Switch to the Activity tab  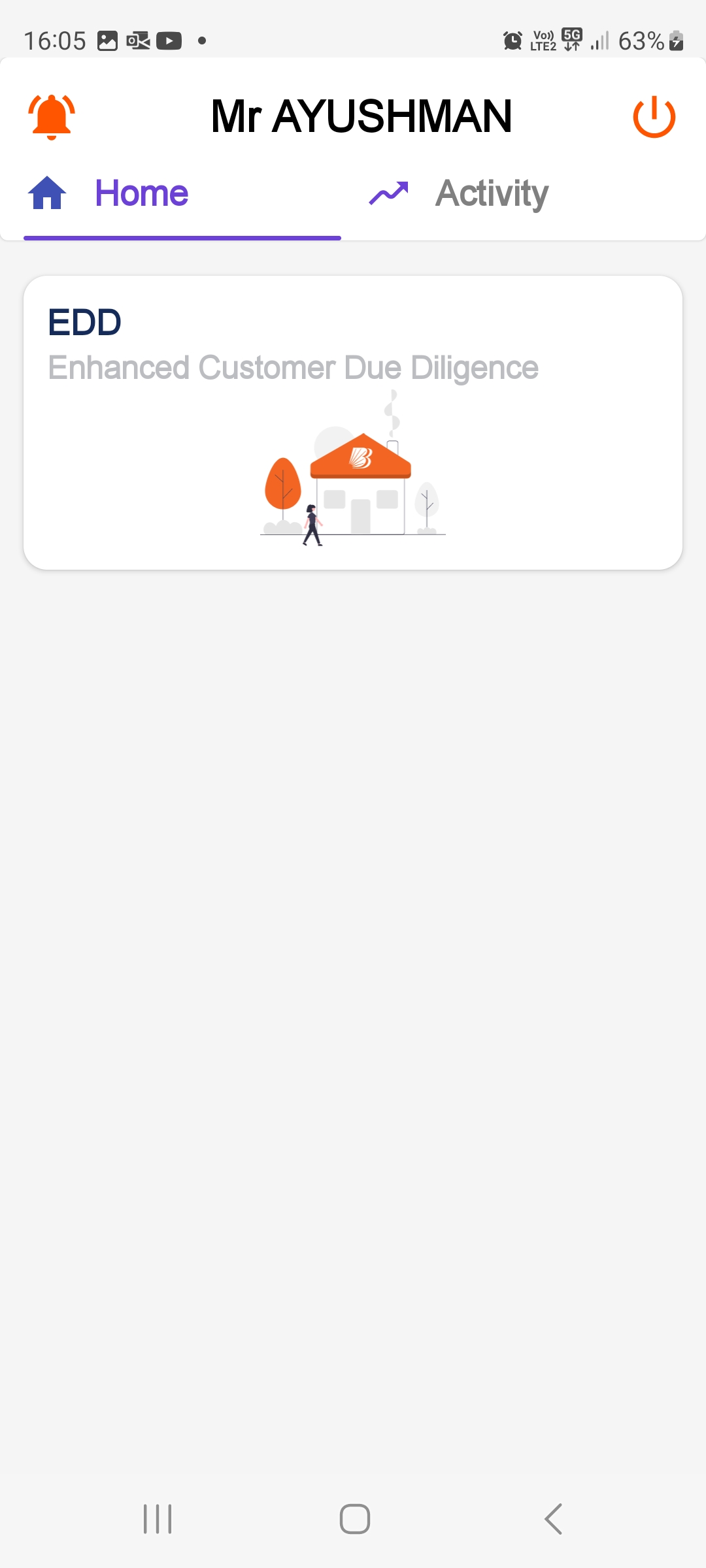click(x=492, y=193)
